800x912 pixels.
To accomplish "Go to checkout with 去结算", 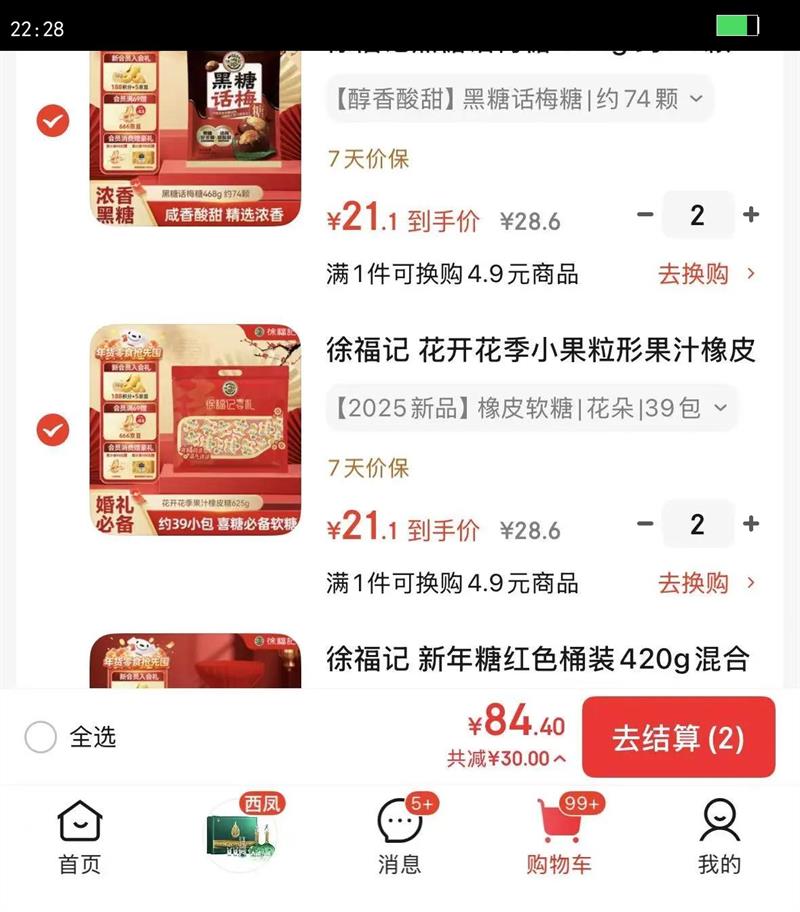I will click(678, 737).
